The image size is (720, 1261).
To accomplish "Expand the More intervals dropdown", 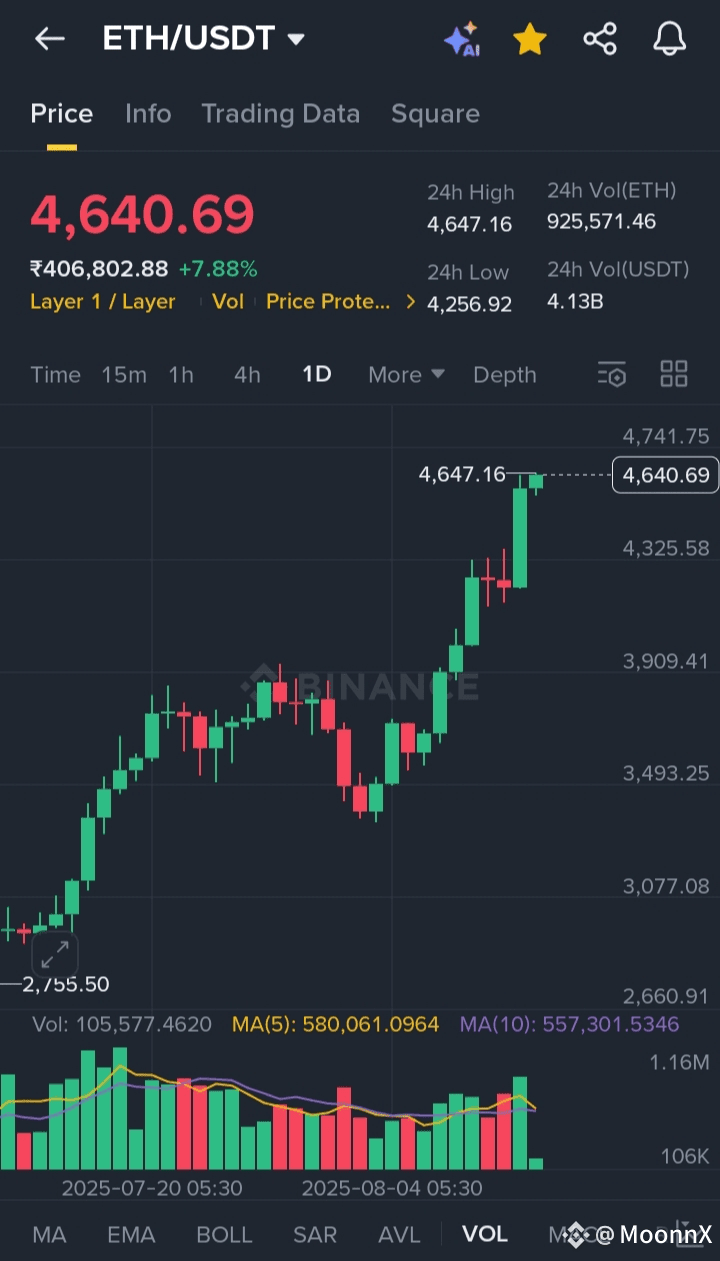I will (x=406, y=375).
